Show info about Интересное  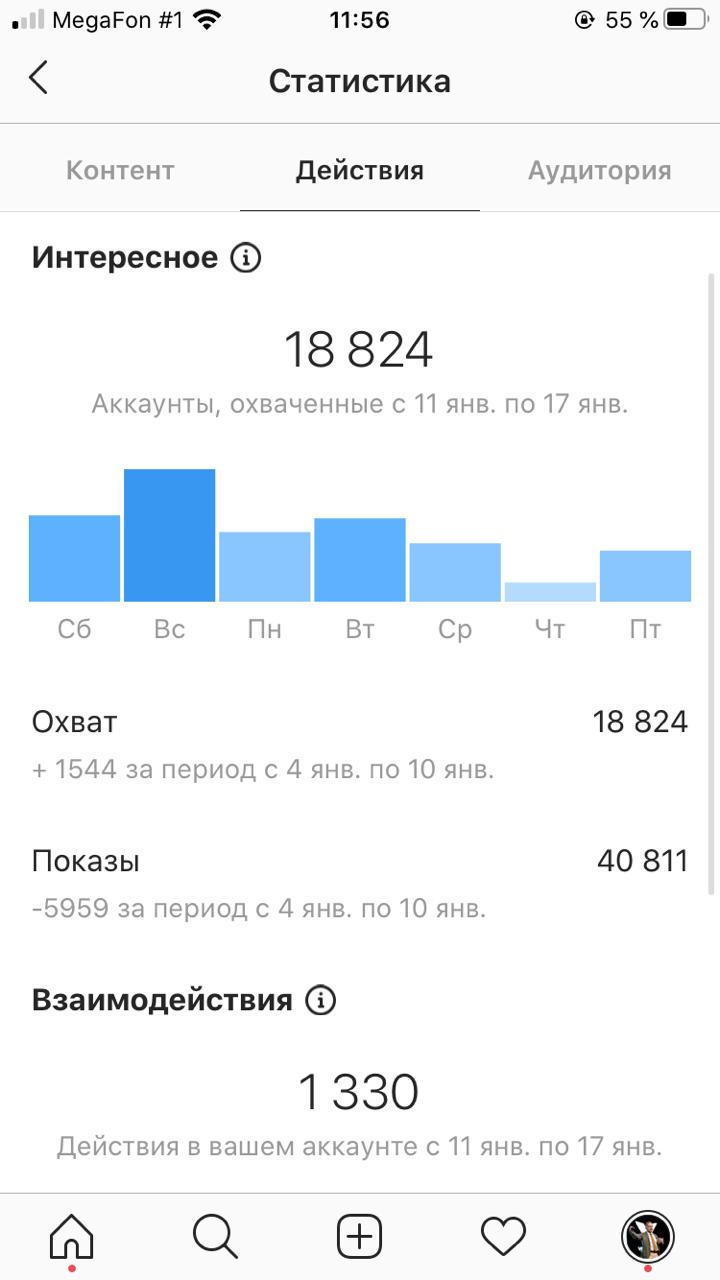point(246,258)
